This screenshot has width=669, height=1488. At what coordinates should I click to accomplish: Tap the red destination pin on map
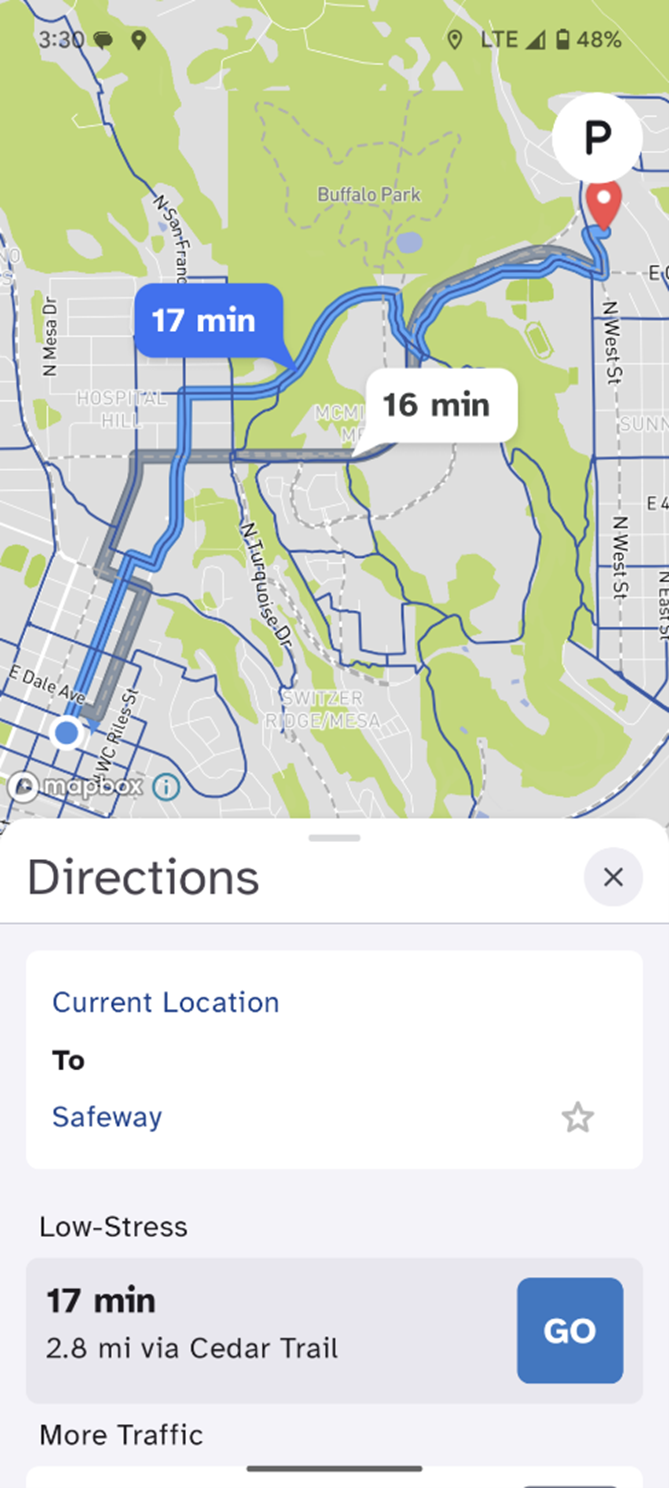pos(603,203)
